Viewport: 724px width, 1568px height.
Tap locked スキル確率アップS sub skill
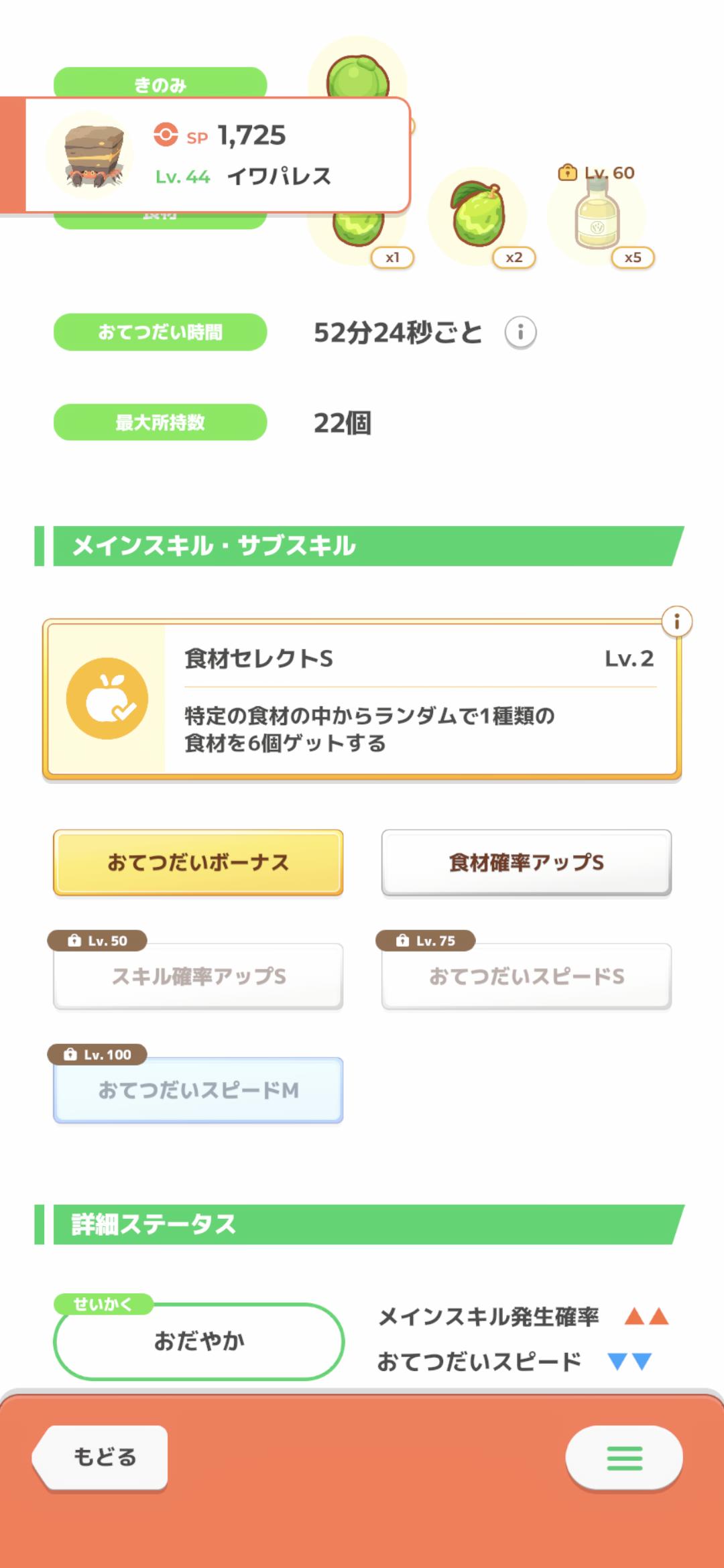click(x=198, y=976)
